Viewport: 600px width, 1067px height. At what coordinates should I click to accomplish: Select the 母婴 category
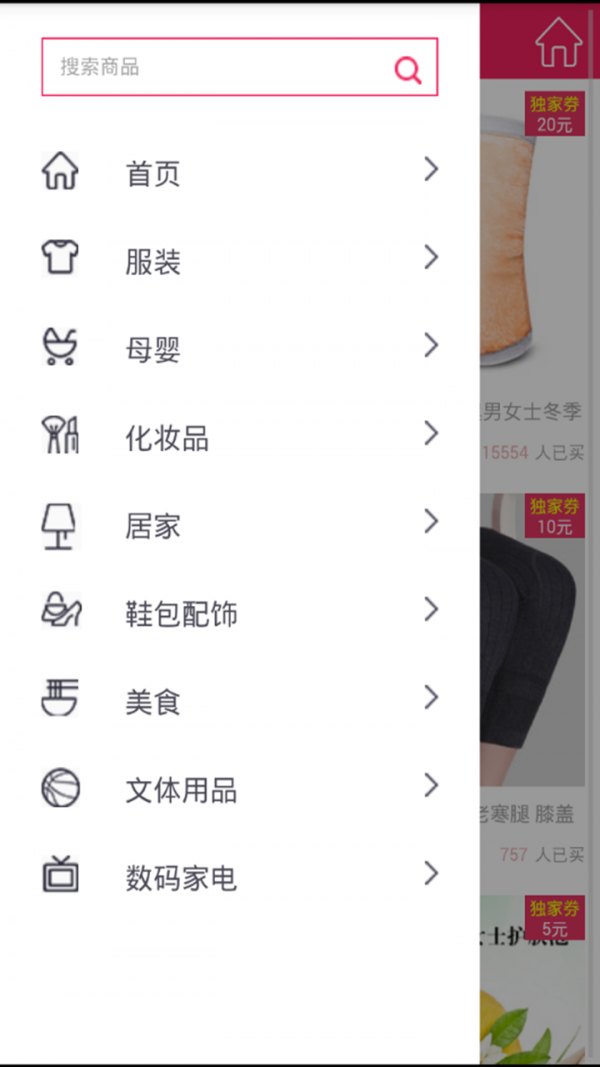(x=240, y=349)
